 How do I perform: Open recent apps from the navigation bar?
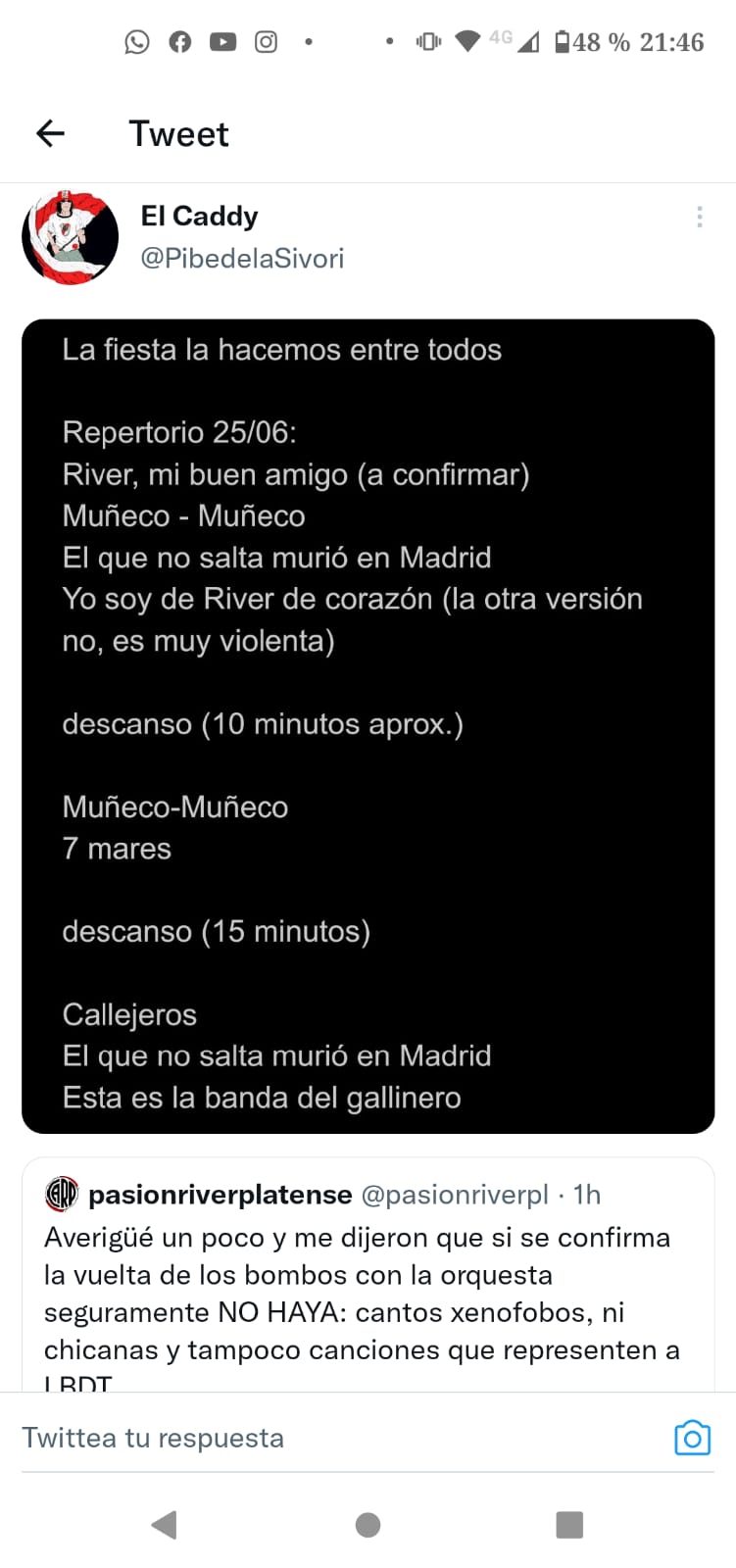569,1525
